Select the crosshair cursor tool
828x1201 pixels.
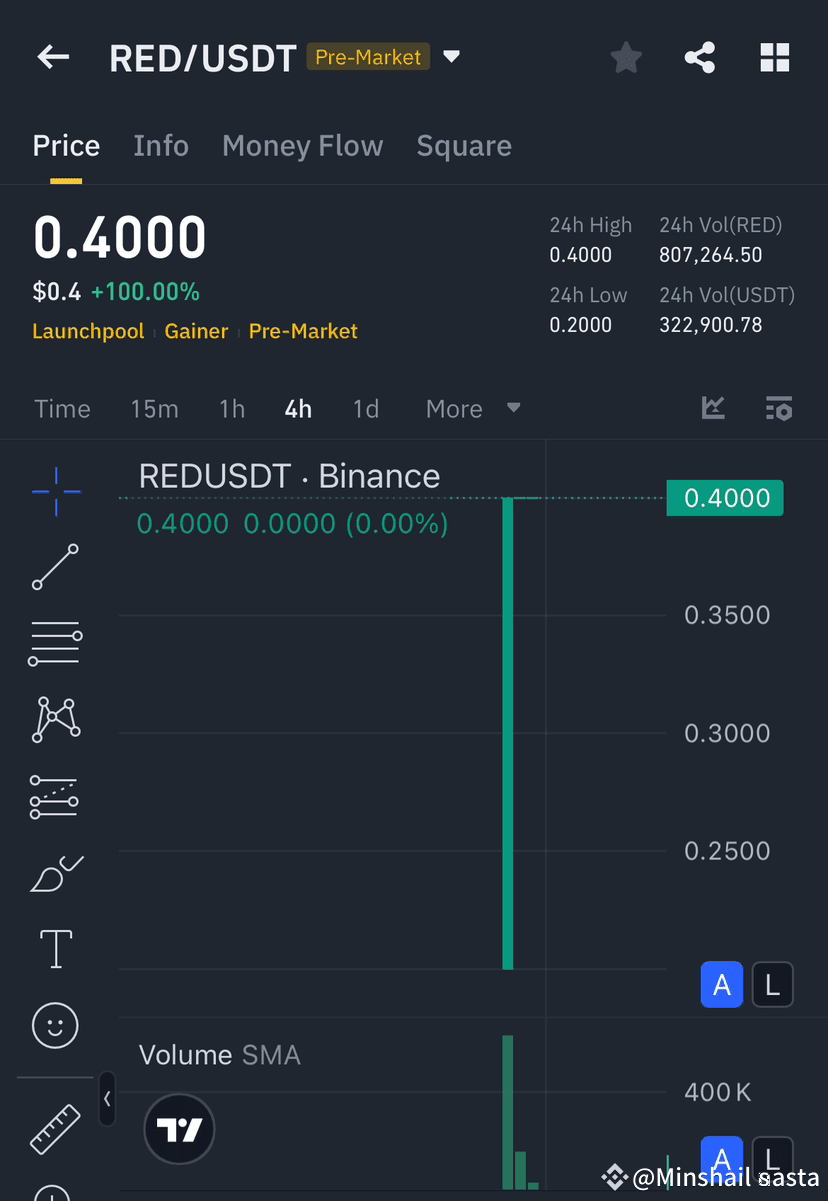(x=55, y=491)
